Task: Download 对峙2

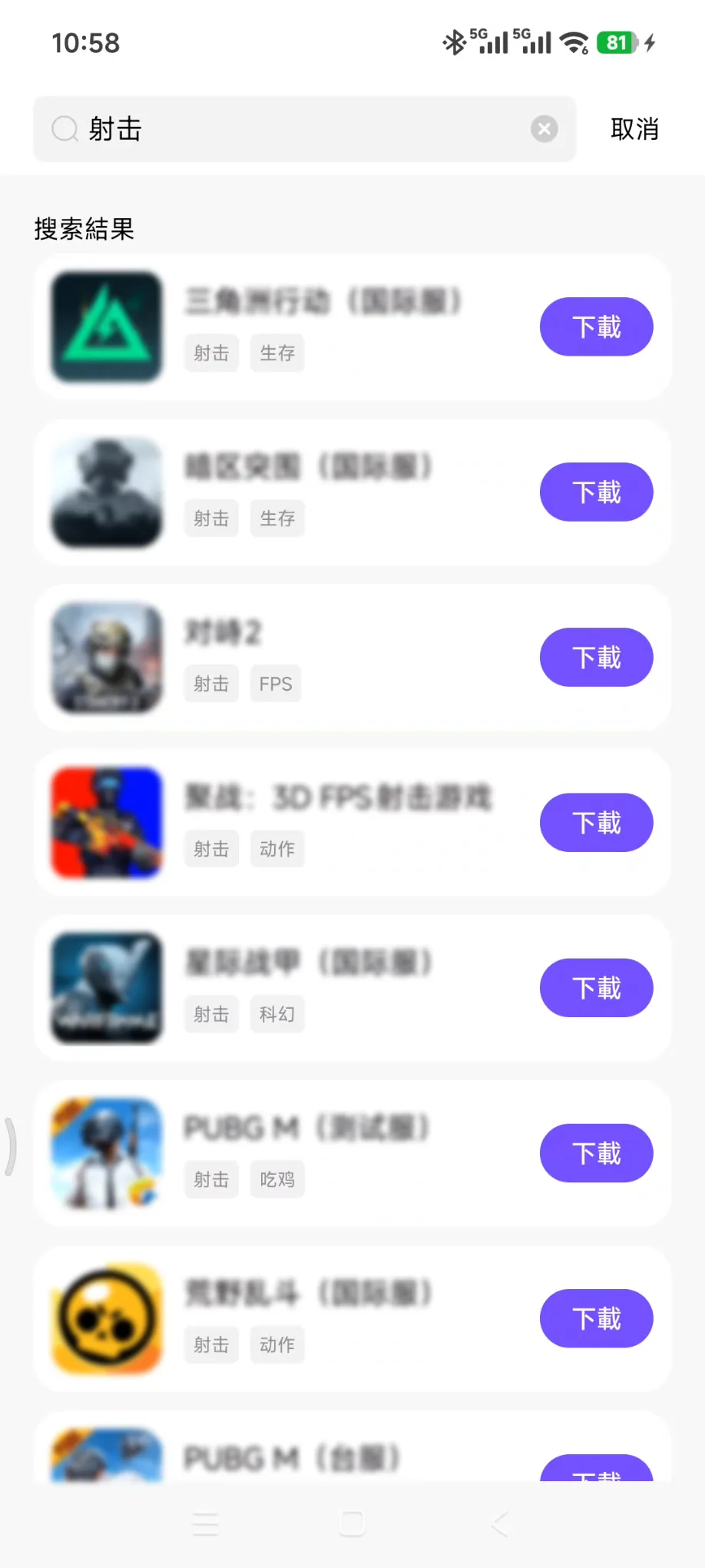Action: point(596,658)
